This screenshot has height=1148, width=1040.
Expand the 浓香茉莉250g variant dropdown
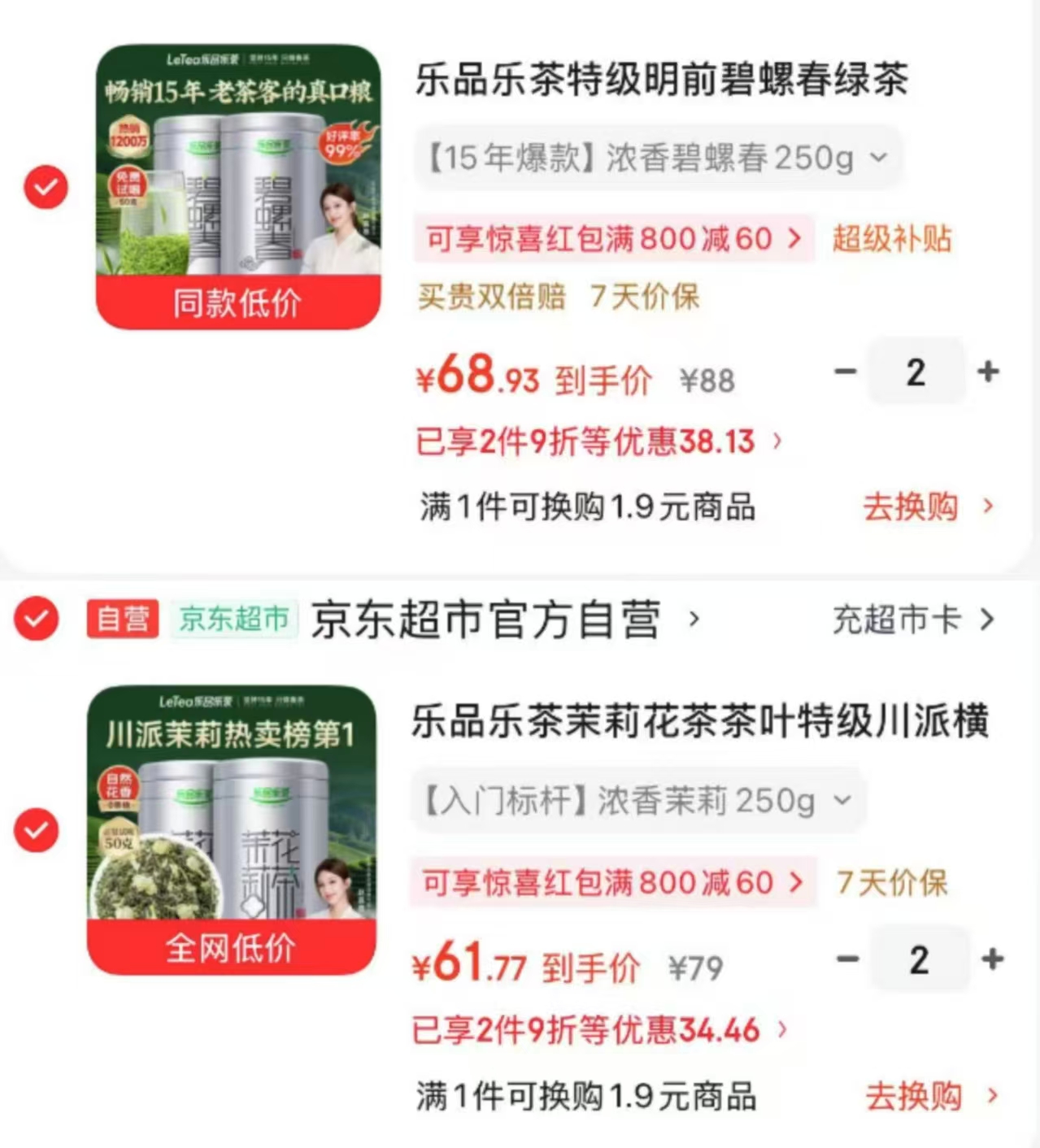pos(637,801)
